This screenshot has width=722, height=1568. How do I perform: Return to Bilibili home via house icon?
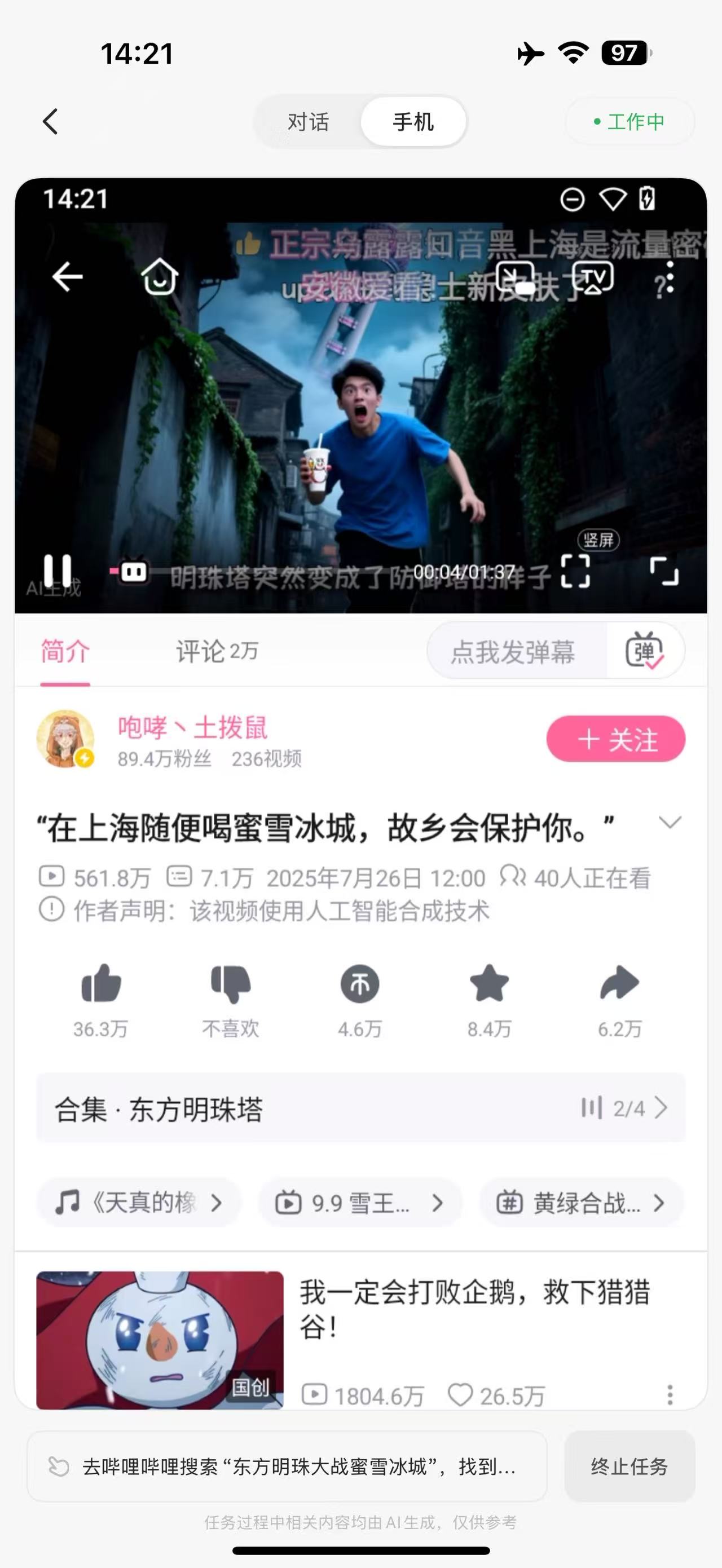160,277
